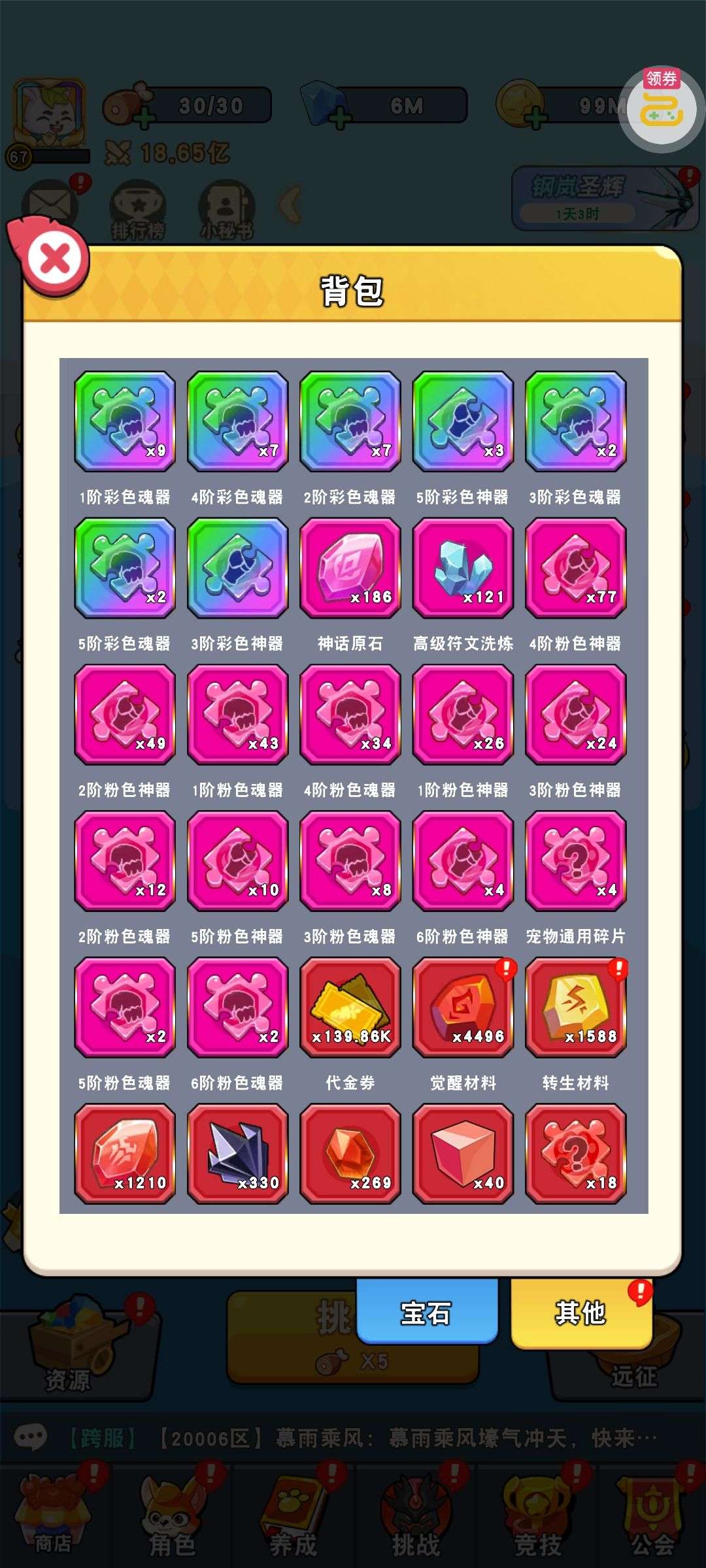Close the 背包 backpack dialog
Image resolution: width=706 pixels, height=1568 pixels.
[55, 259]
